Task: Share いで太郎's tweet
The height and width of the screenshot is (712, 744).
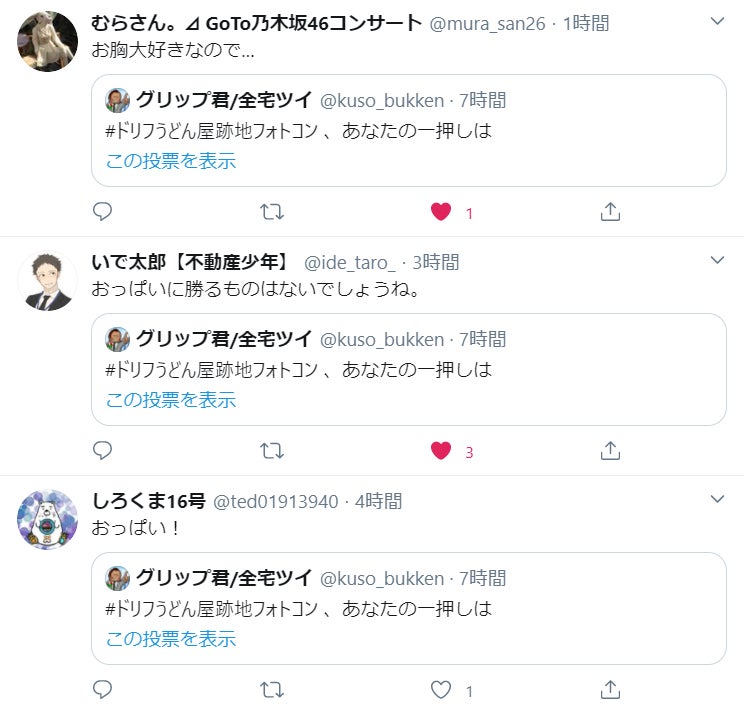Action: tap(610, 451)
